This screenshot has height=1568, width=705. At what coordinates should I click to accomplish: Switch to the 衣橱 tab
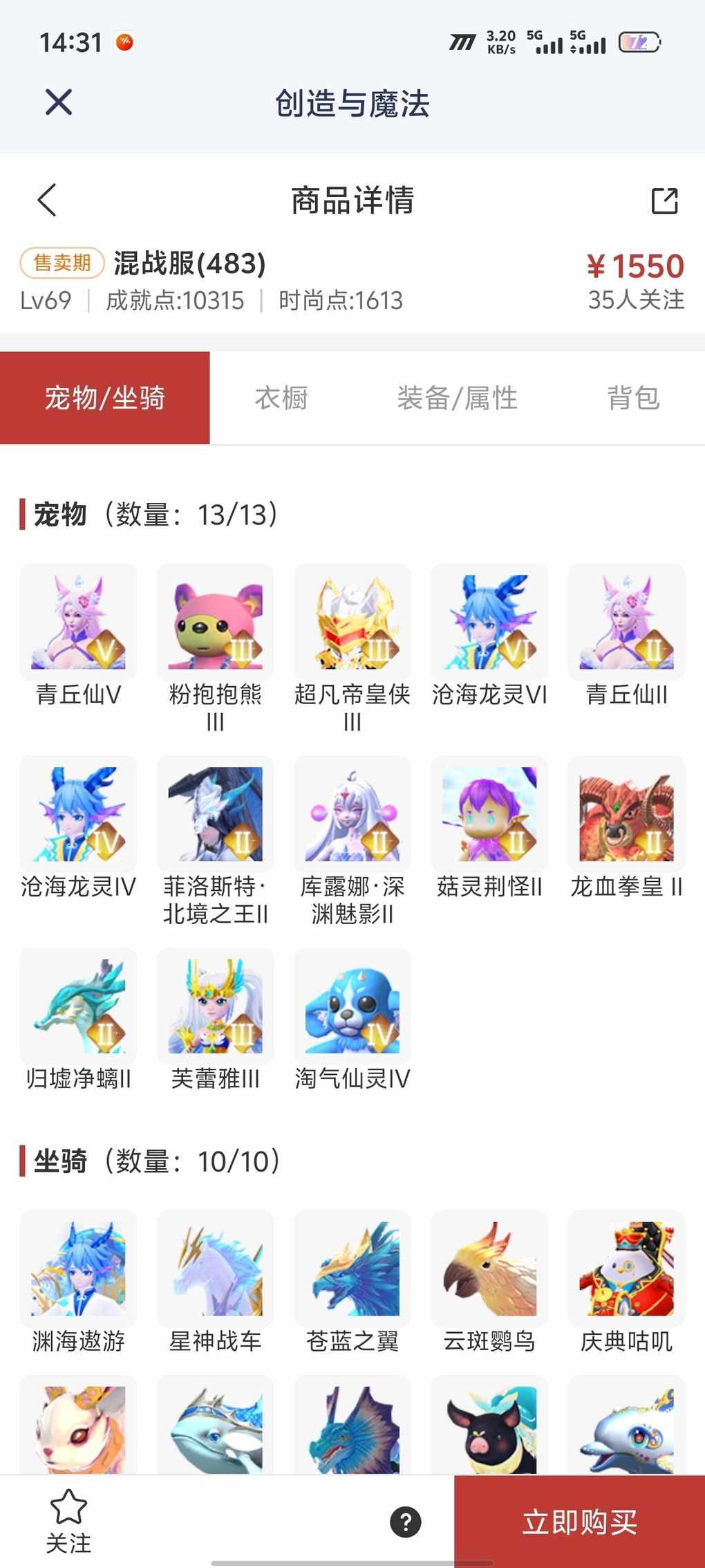281,398
